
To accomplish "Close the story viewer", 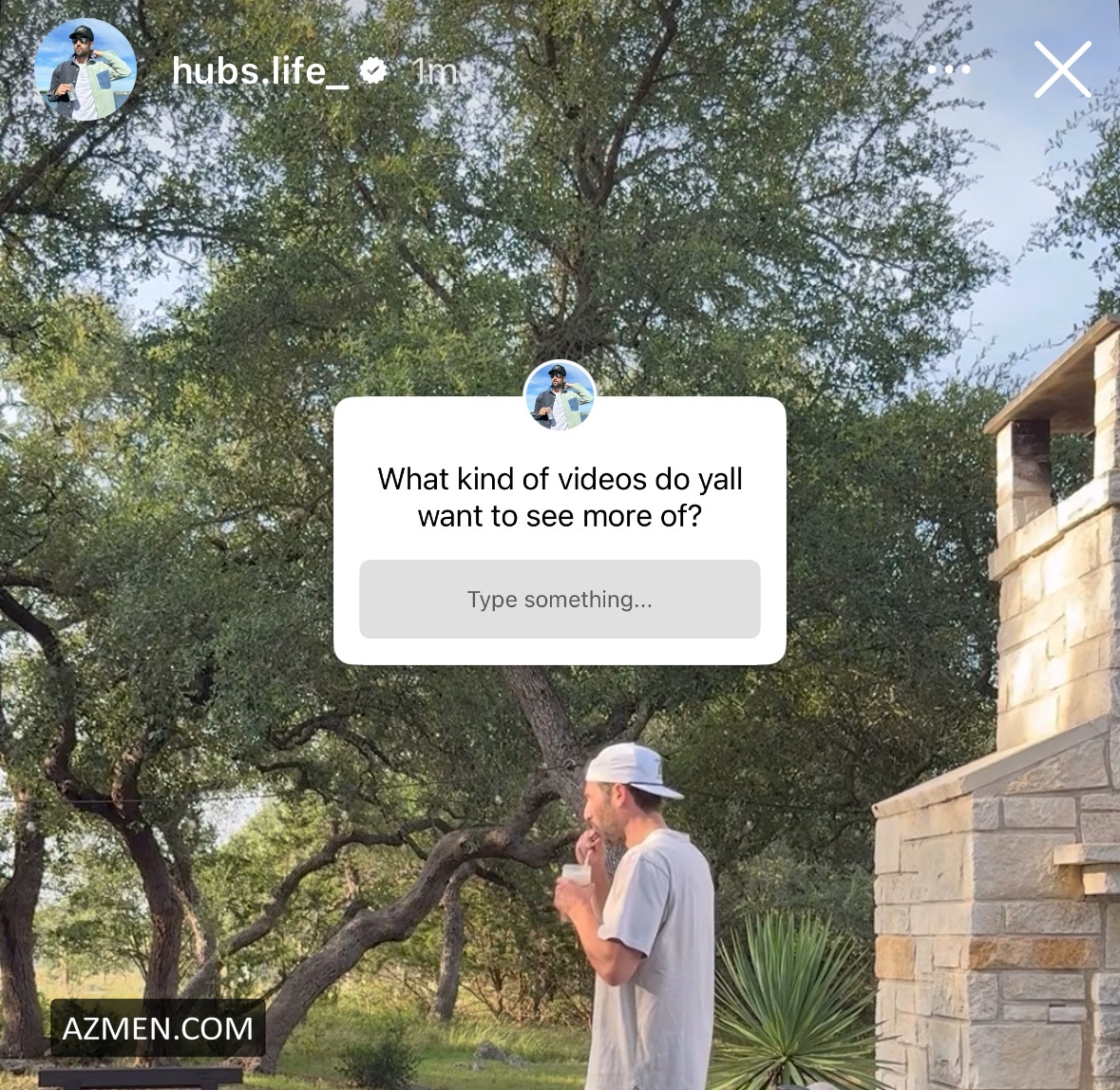I will click(1062, 70).
